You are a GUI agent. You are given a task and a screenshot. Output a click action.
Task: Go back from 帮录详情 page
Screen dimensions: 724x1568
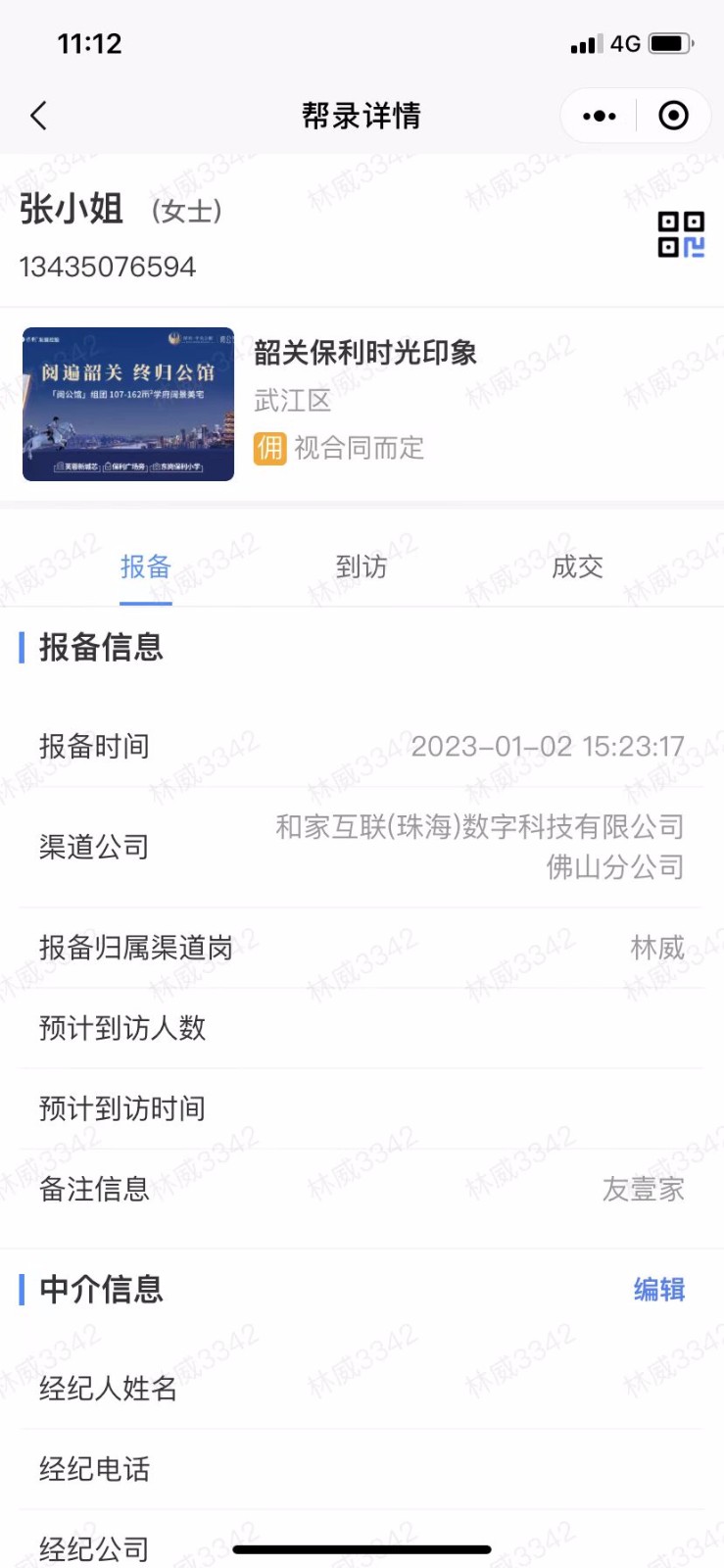(x=39, y=117)
